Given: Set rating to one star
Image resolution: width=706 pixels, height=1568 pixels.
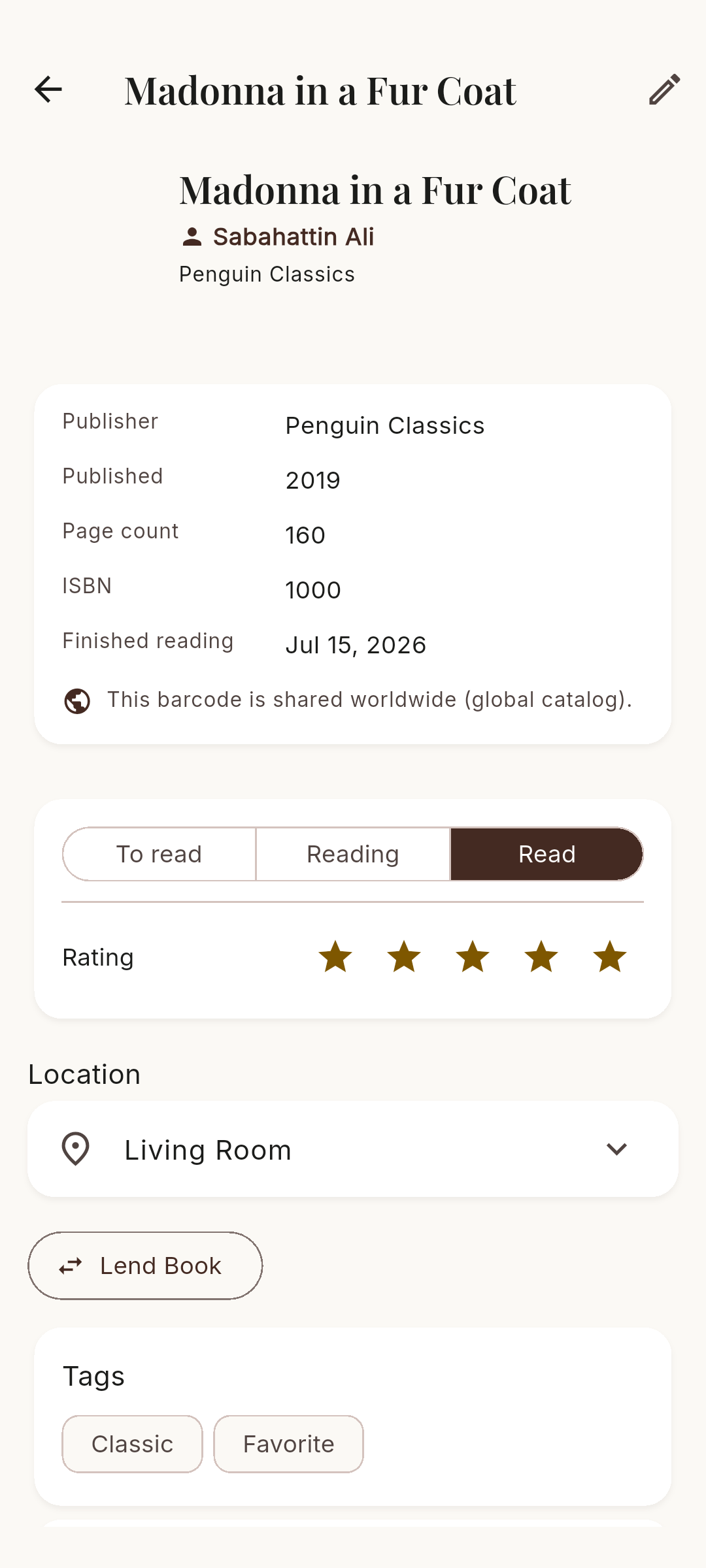Looking at the screenshot, I should 335,957.
